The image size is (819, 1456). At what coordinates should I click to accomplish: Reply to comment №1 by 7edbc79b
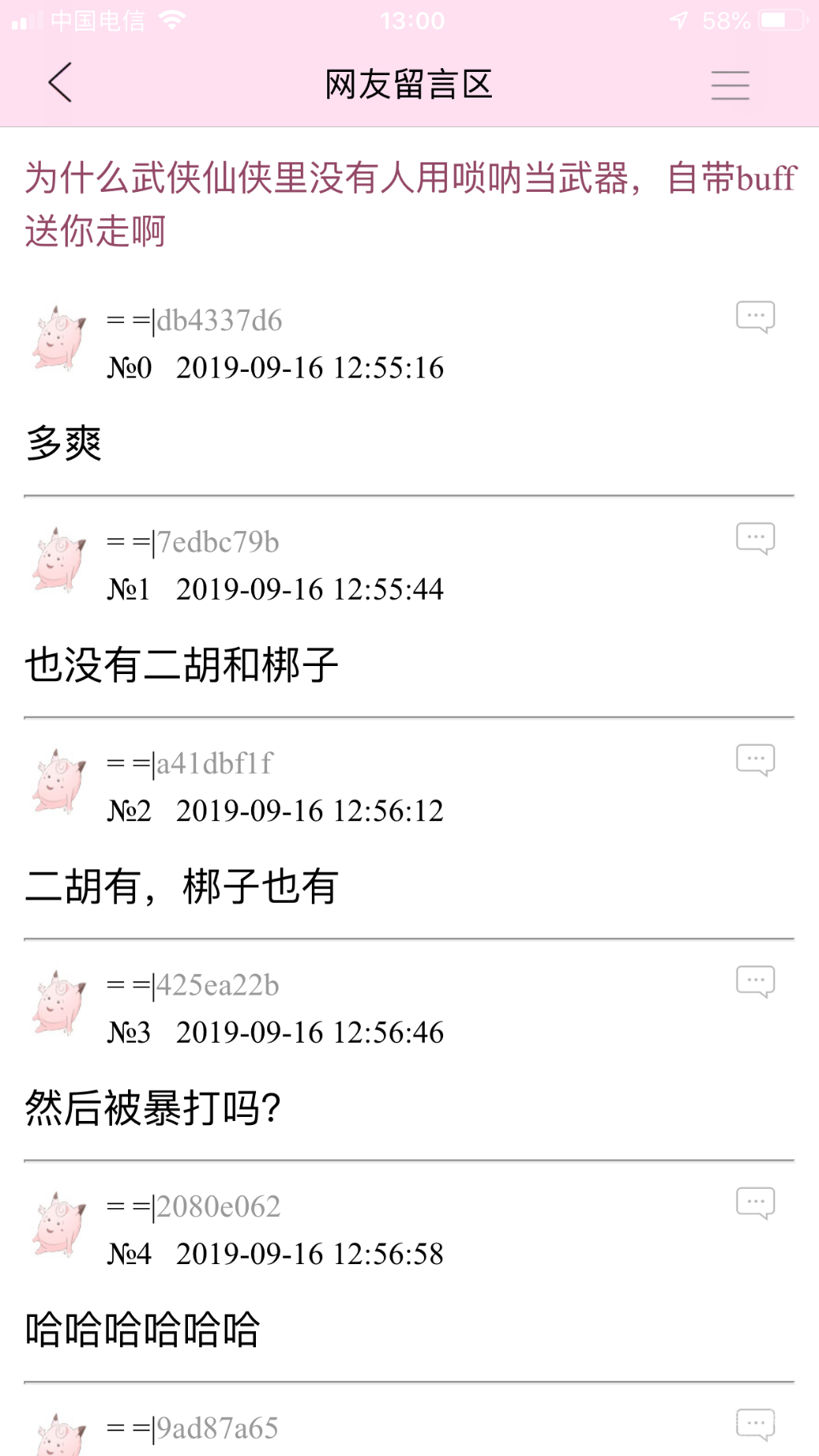point(755,538)
